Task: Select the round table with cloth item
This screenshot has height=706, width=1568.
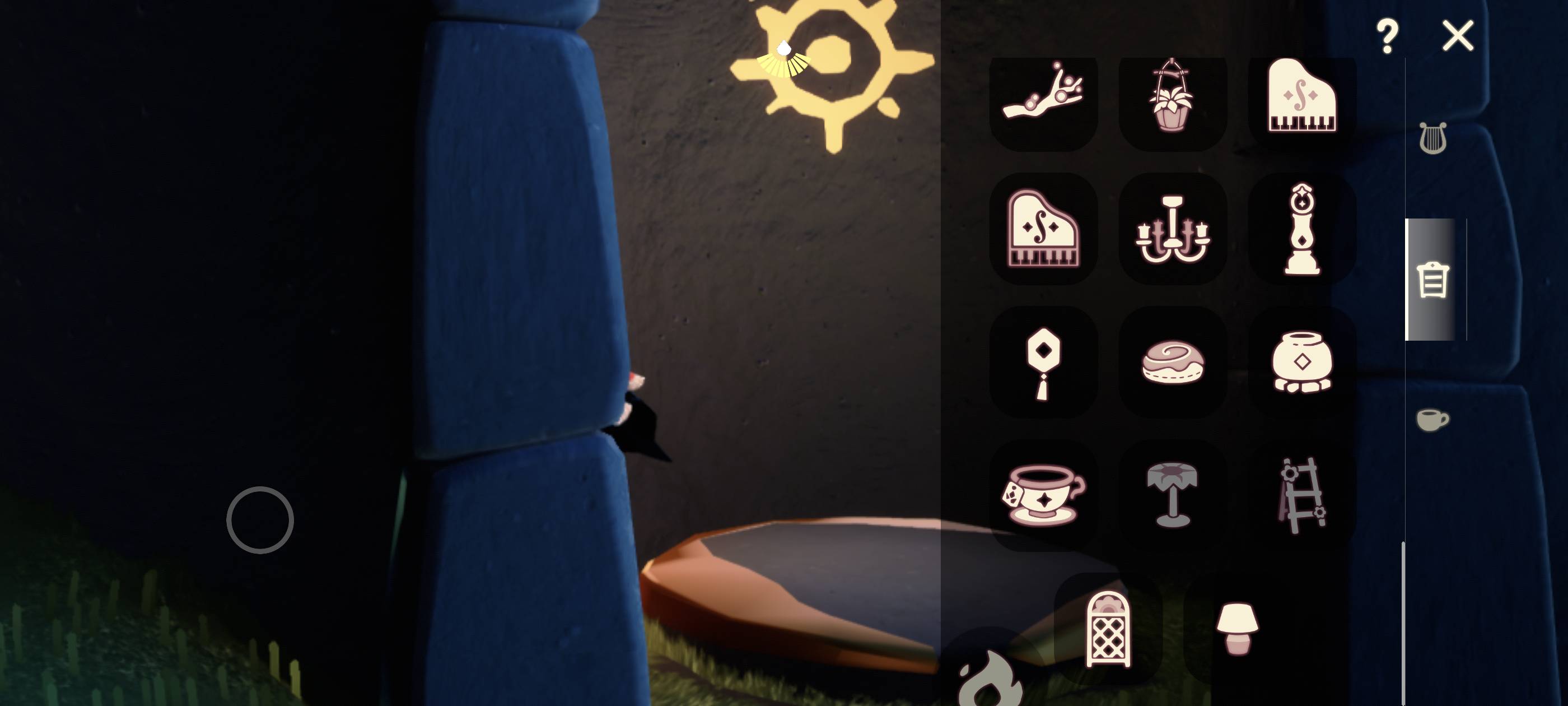Action: pyautogui.click(x=1172, y=495)
